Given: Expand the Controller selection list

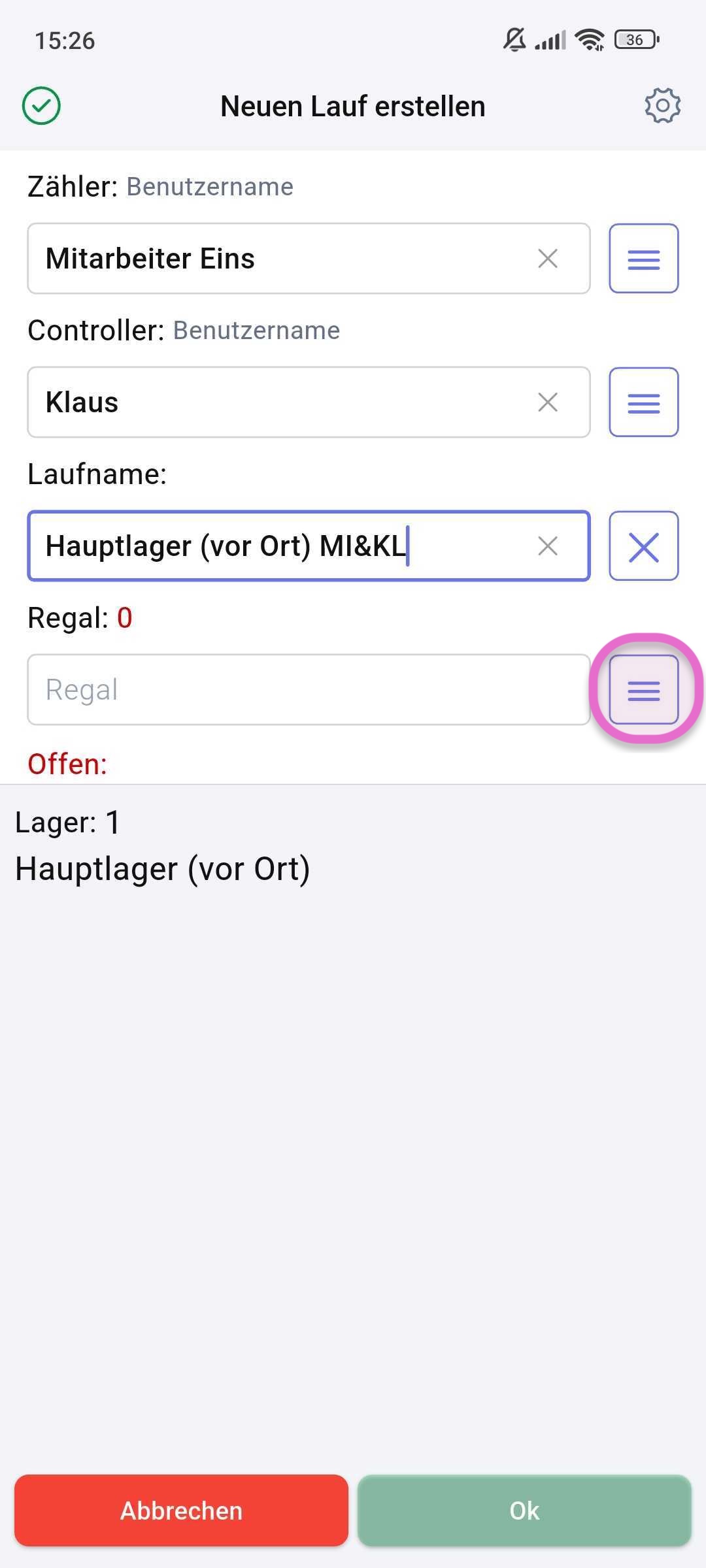Looking at the screenshot, I should (x=643, y=402).
